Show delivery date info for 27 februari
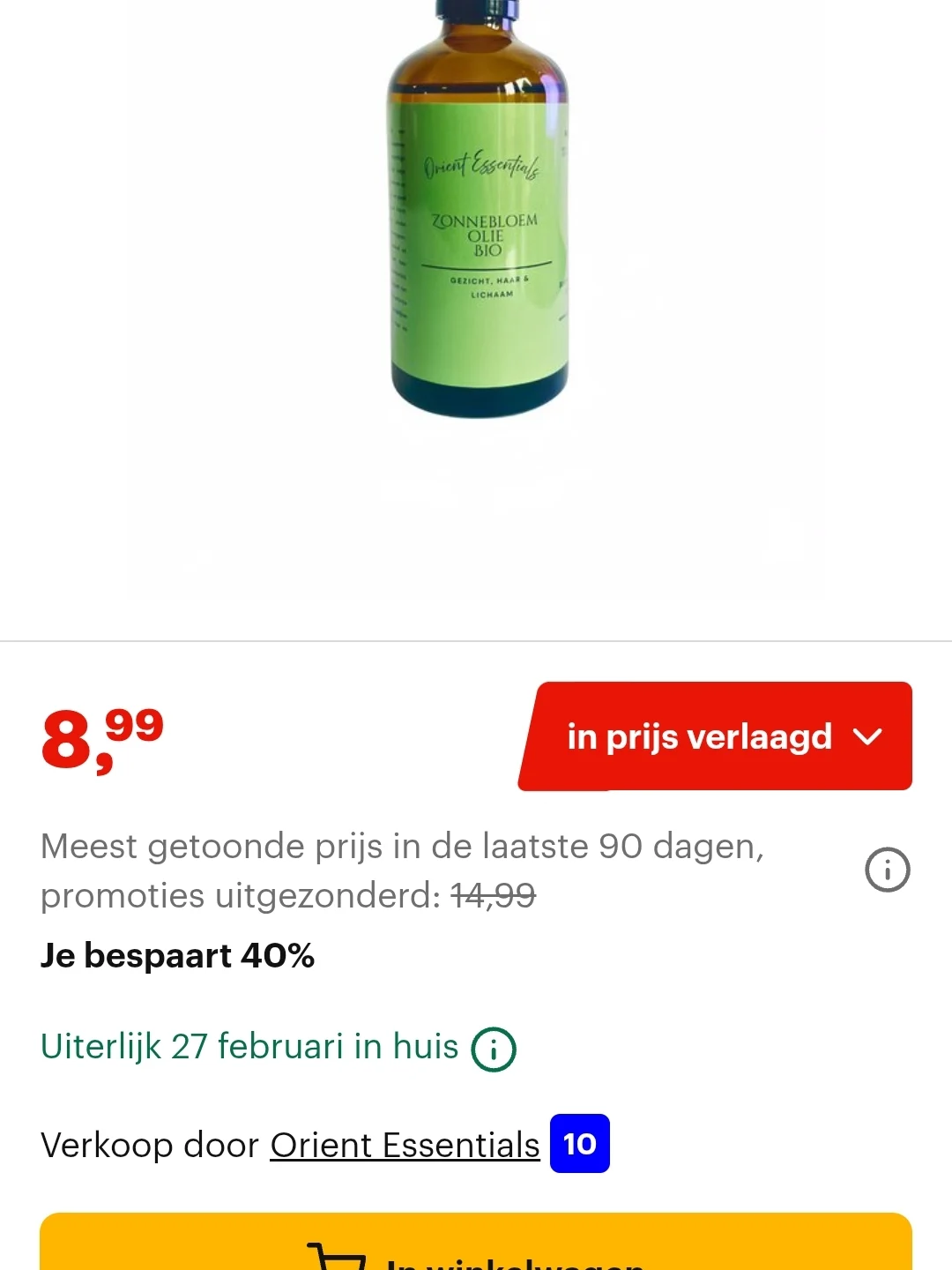The height and width of the screenshot is (1270, 952). point(494,1050)
